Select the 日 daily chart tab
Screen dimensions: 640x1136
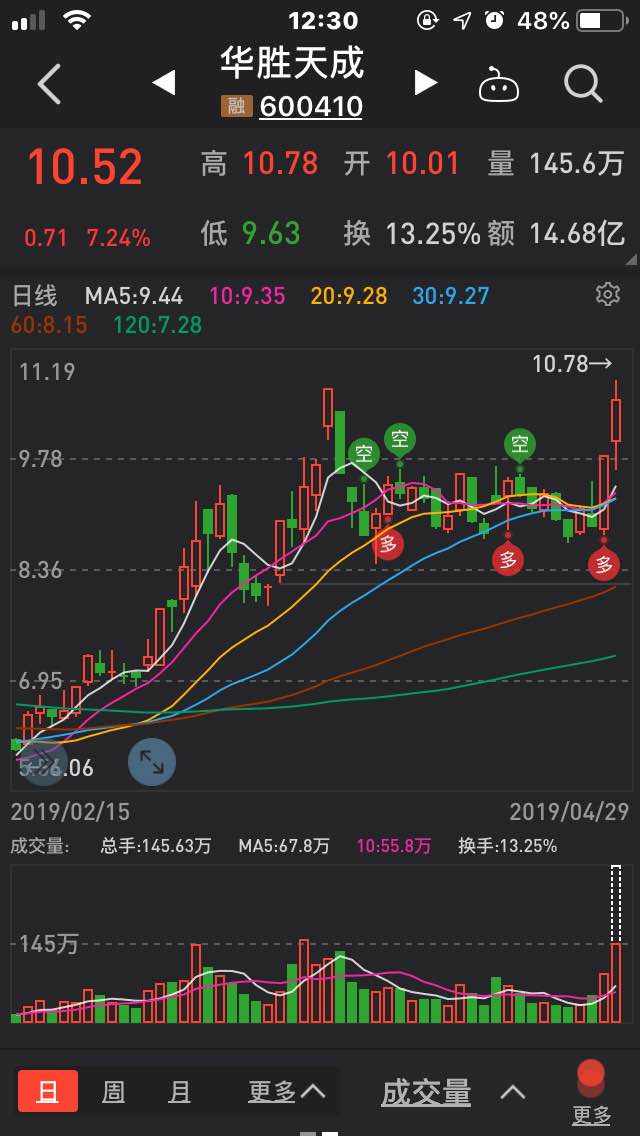[x=48, y=1091]
